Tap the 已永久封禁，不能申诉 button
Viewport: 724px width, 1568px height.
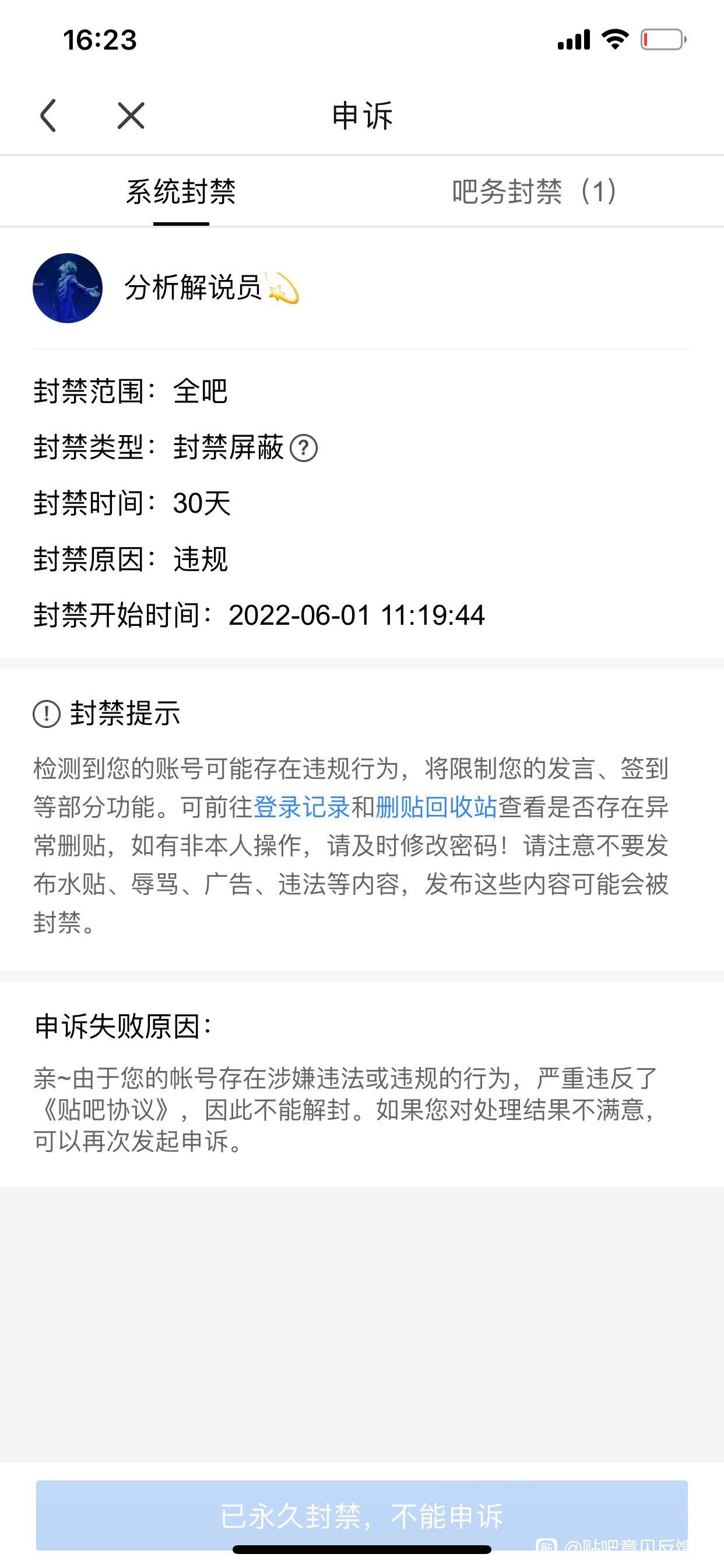(361, 1515)
